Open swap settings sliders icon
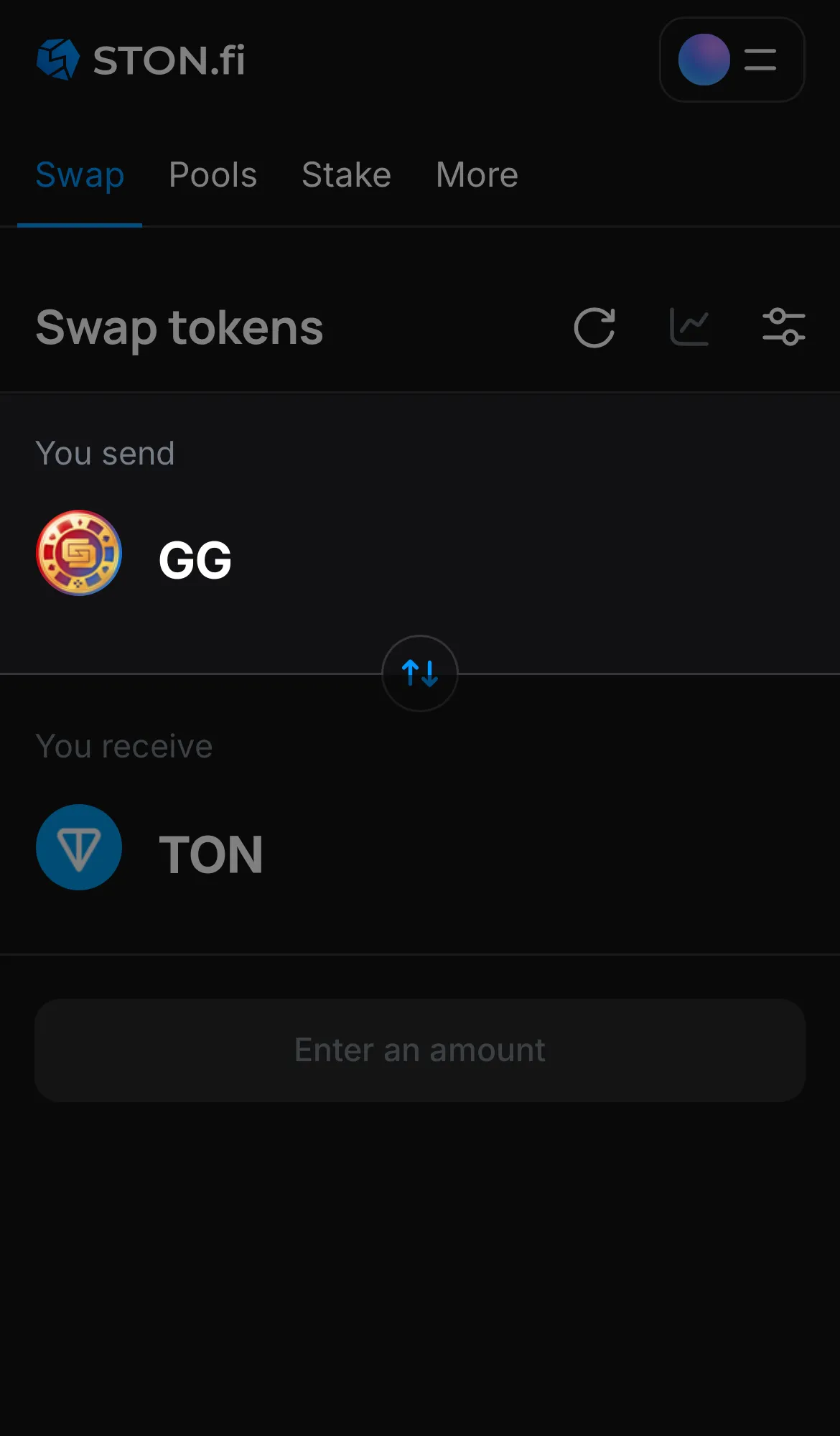The image size is (840, 1436). pyautogui.click(x=784, y=327)
